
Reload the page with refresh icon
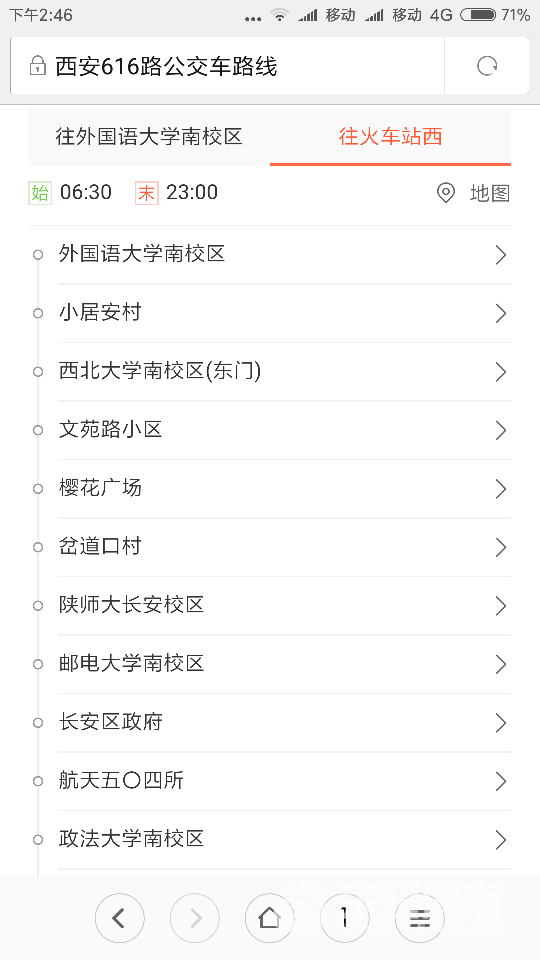coord(487,66)
